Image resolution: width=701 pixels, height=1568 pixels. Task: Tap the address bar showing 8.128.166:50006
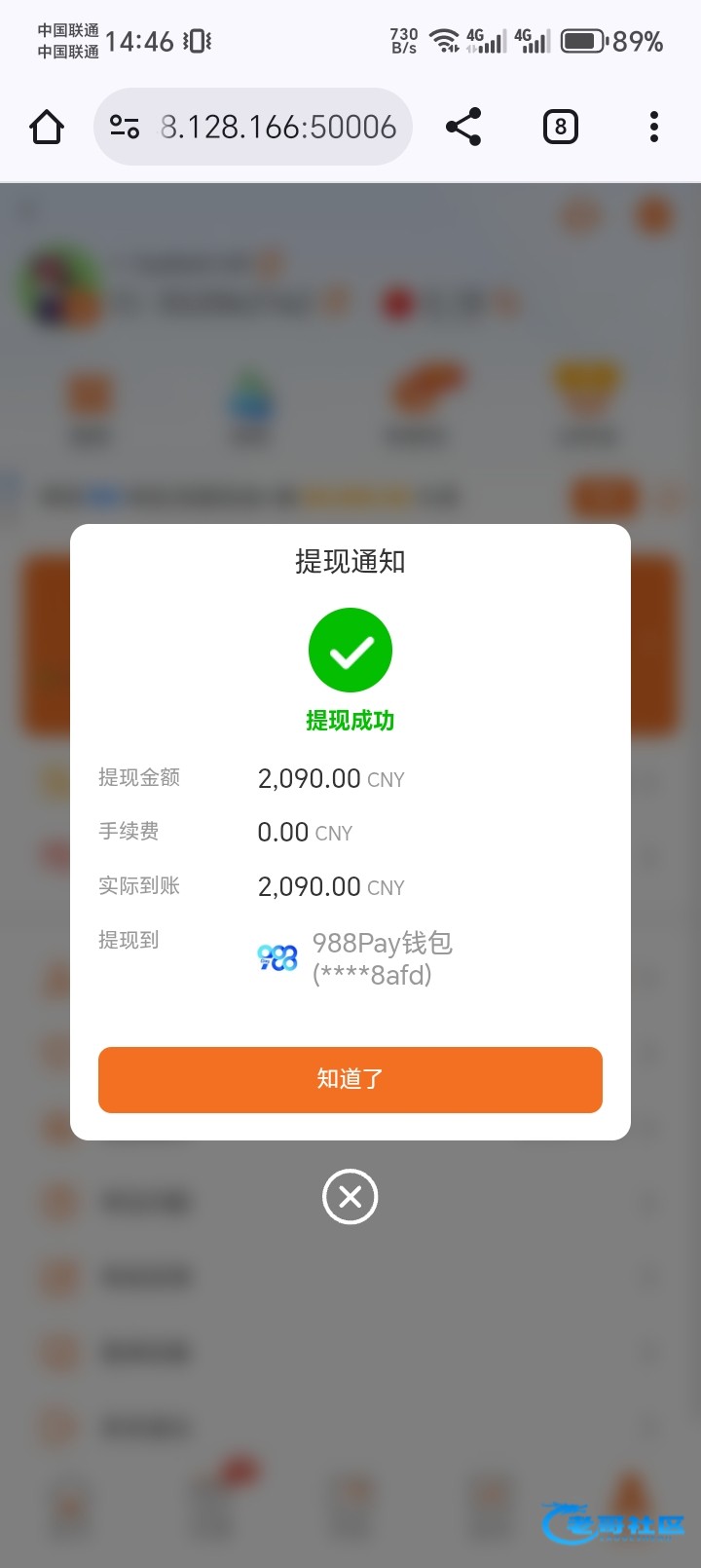[277, 127]
